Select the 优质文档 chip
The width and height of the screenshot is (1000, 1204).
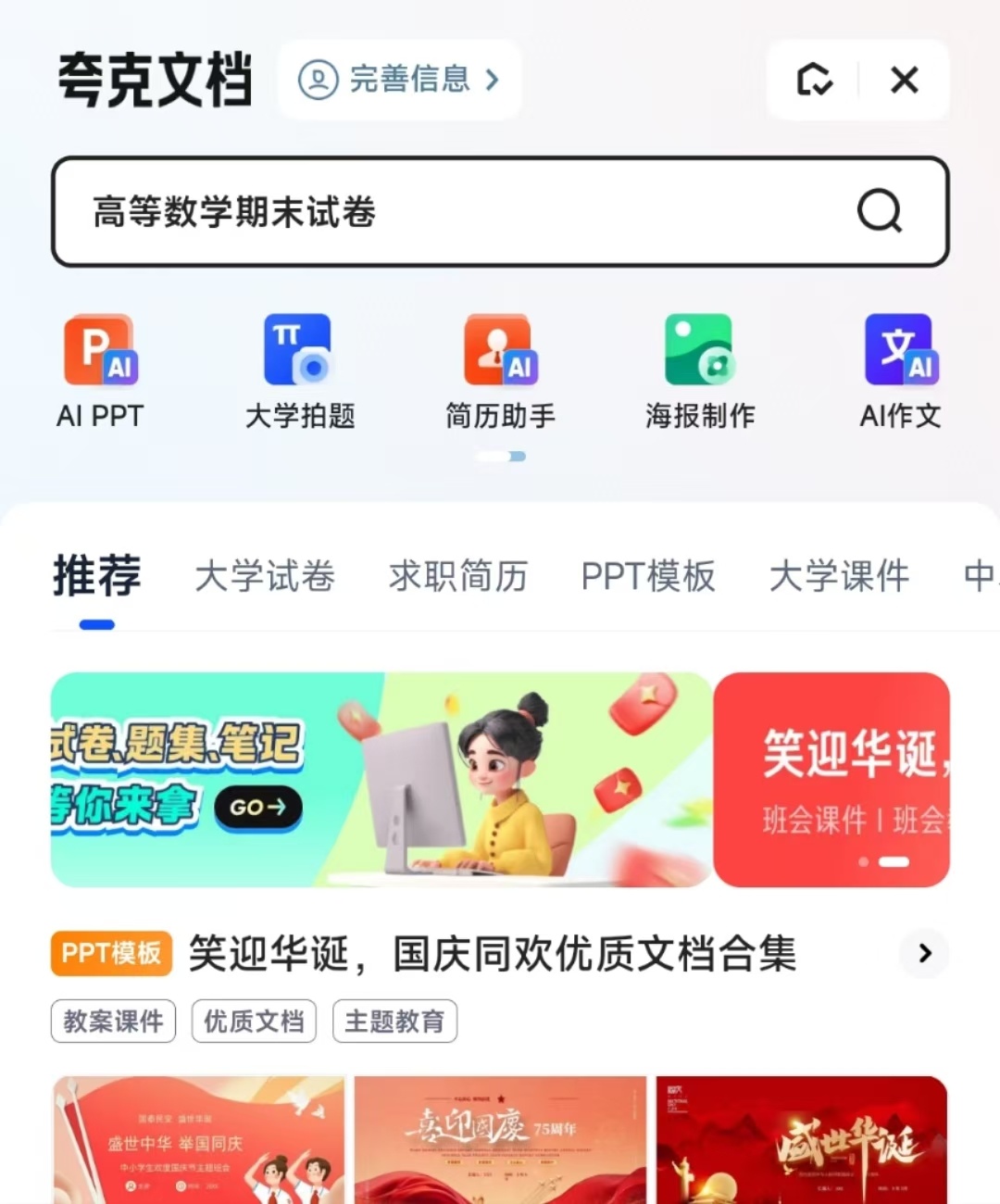254,1021
